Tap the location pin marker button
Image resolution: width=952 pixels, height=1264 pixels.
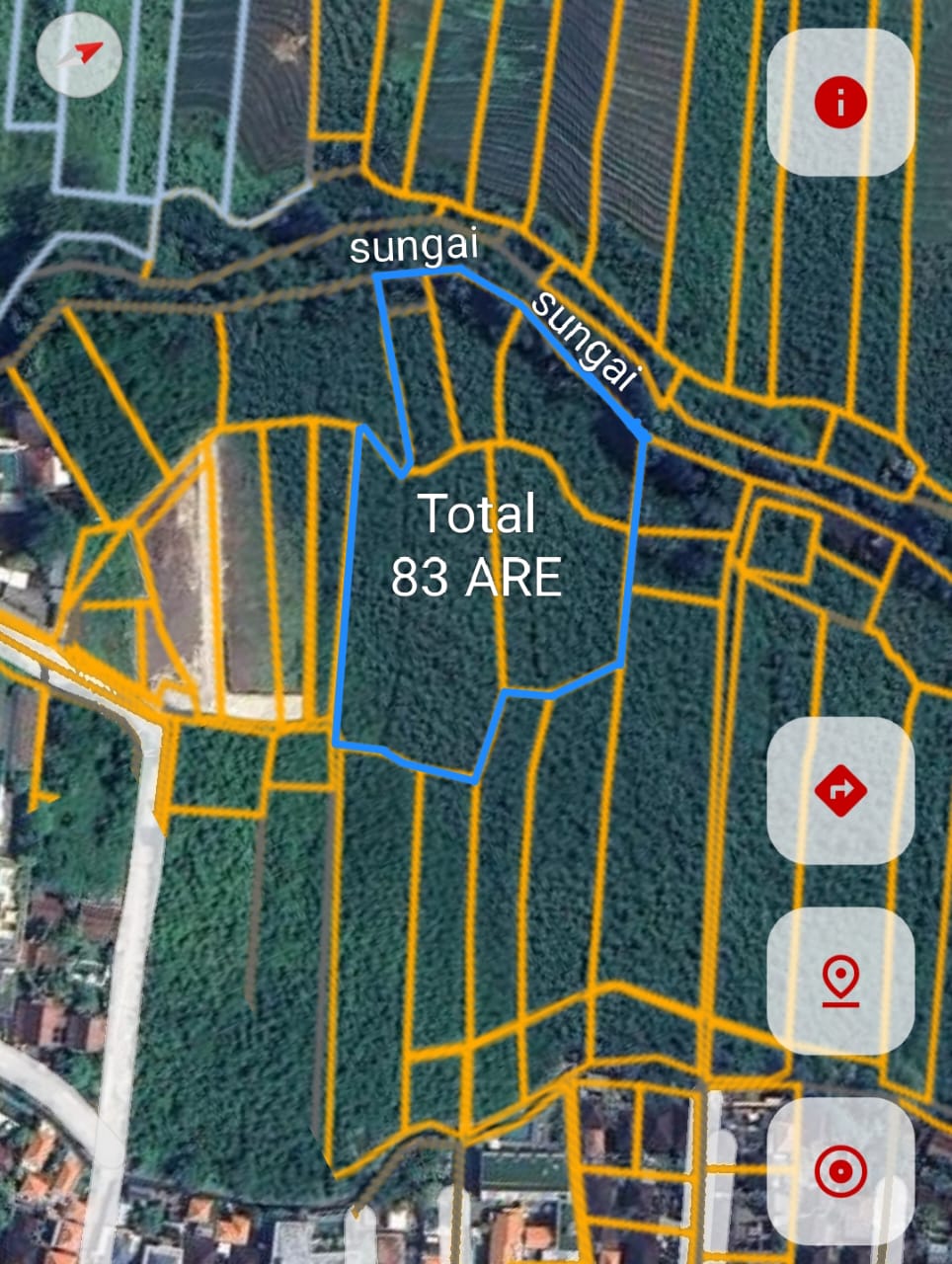click(840, 981)
